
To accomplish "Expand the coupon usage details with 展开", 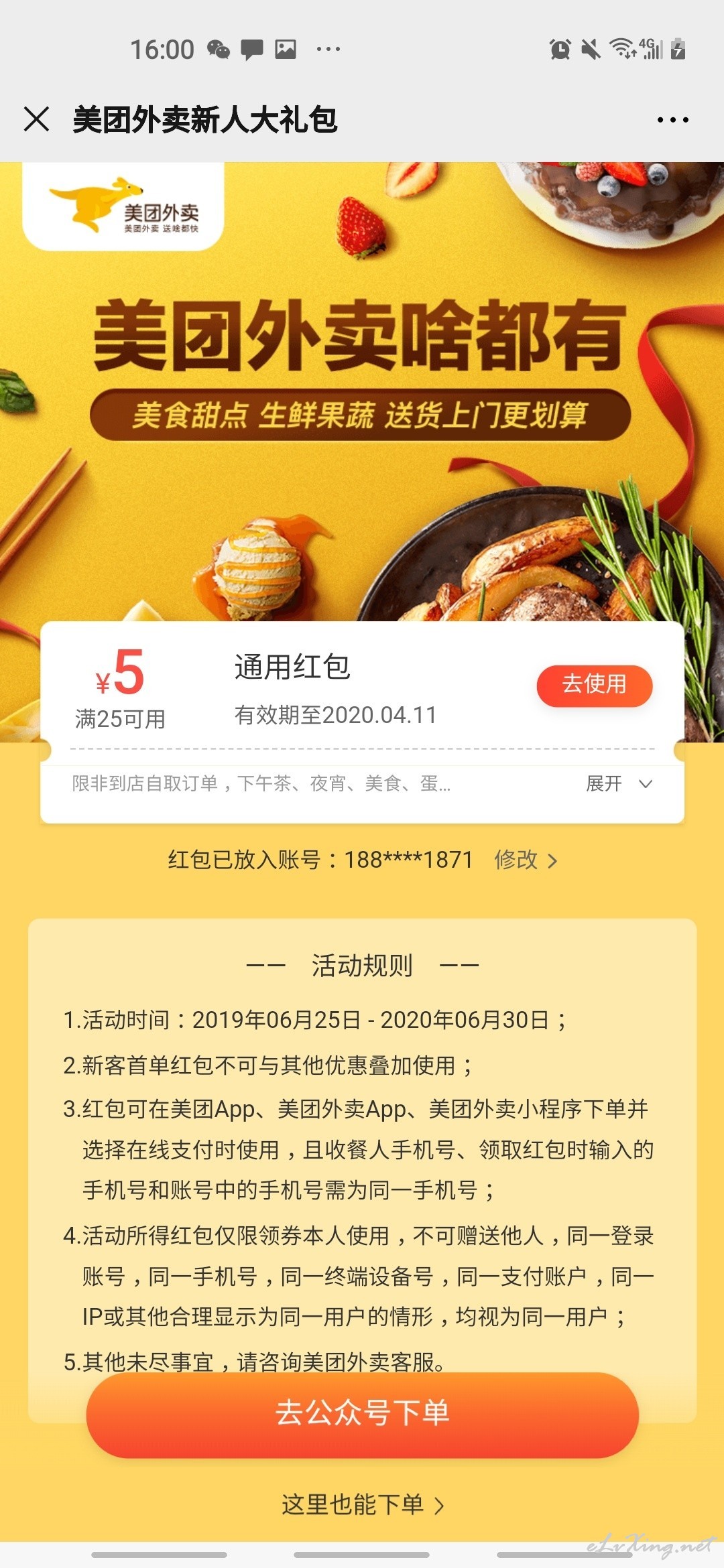I will click(x=619, y=783).
